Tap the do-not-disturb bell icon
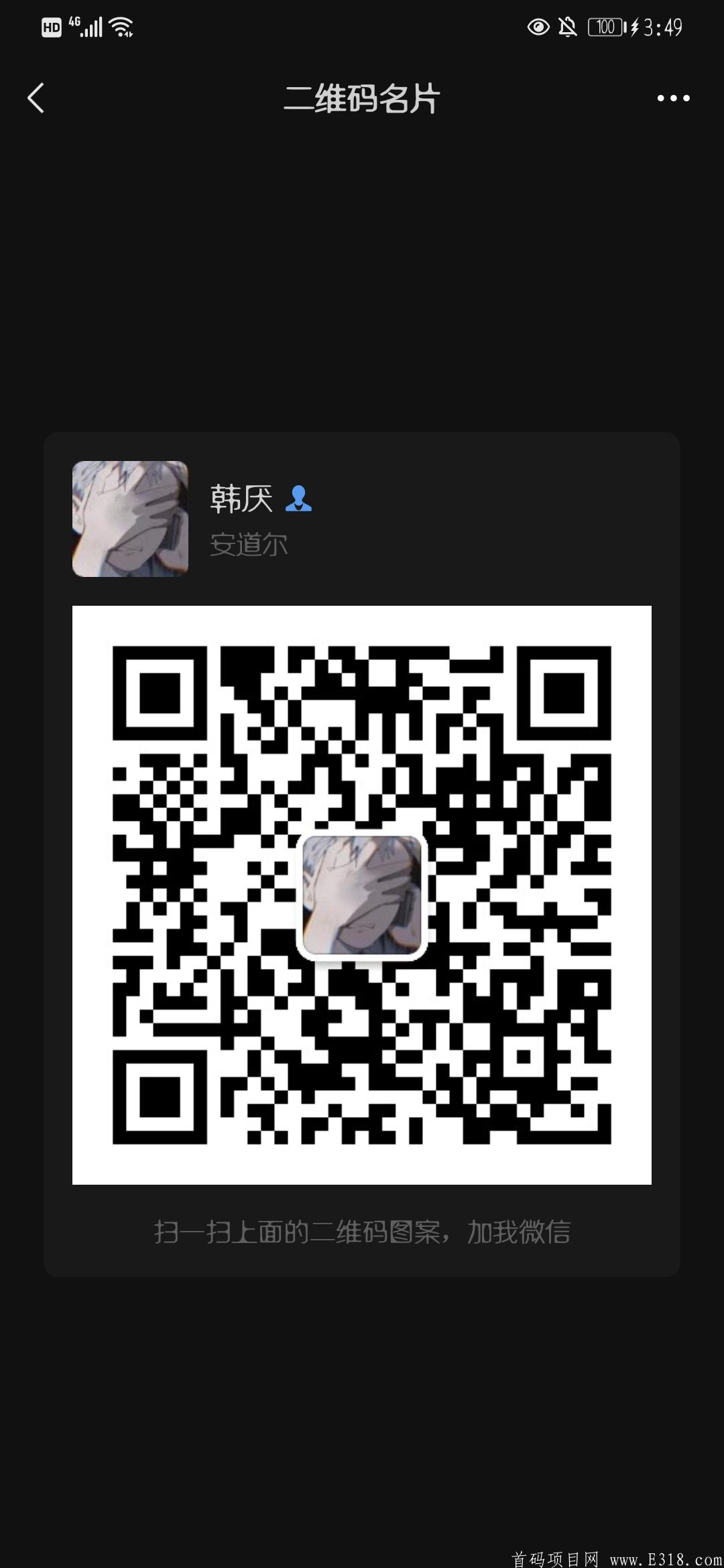Screen dimensions: 724x1568 pos(568,27)
